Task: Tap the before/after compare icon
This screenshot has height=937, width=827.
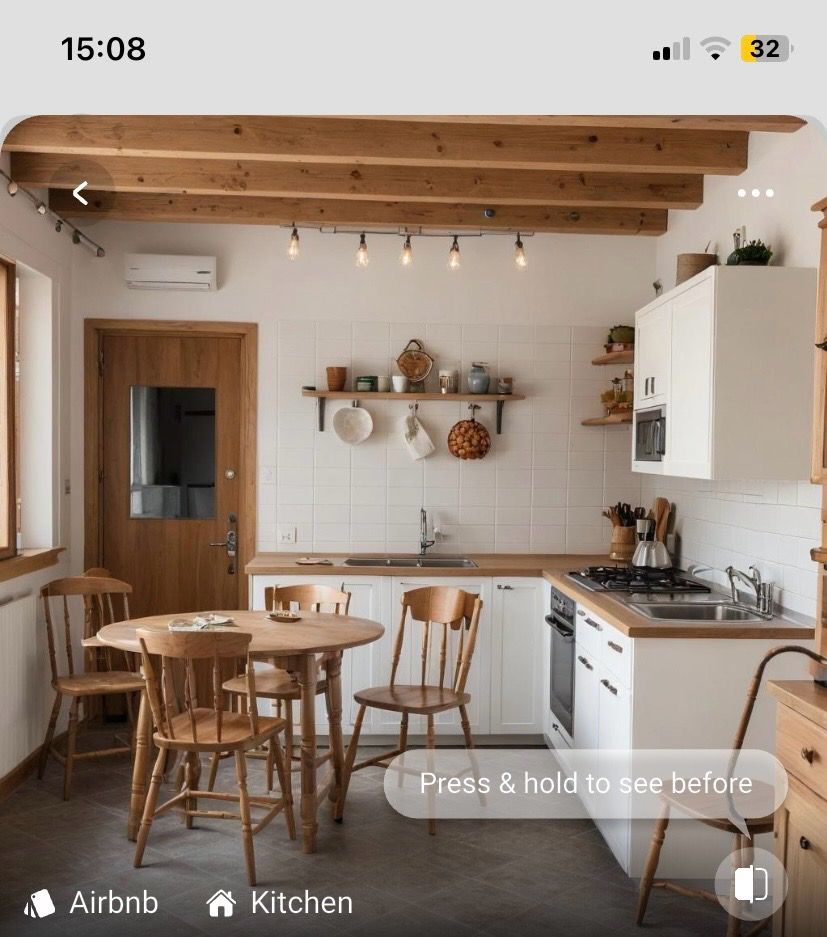Action: tap(750, 884)
